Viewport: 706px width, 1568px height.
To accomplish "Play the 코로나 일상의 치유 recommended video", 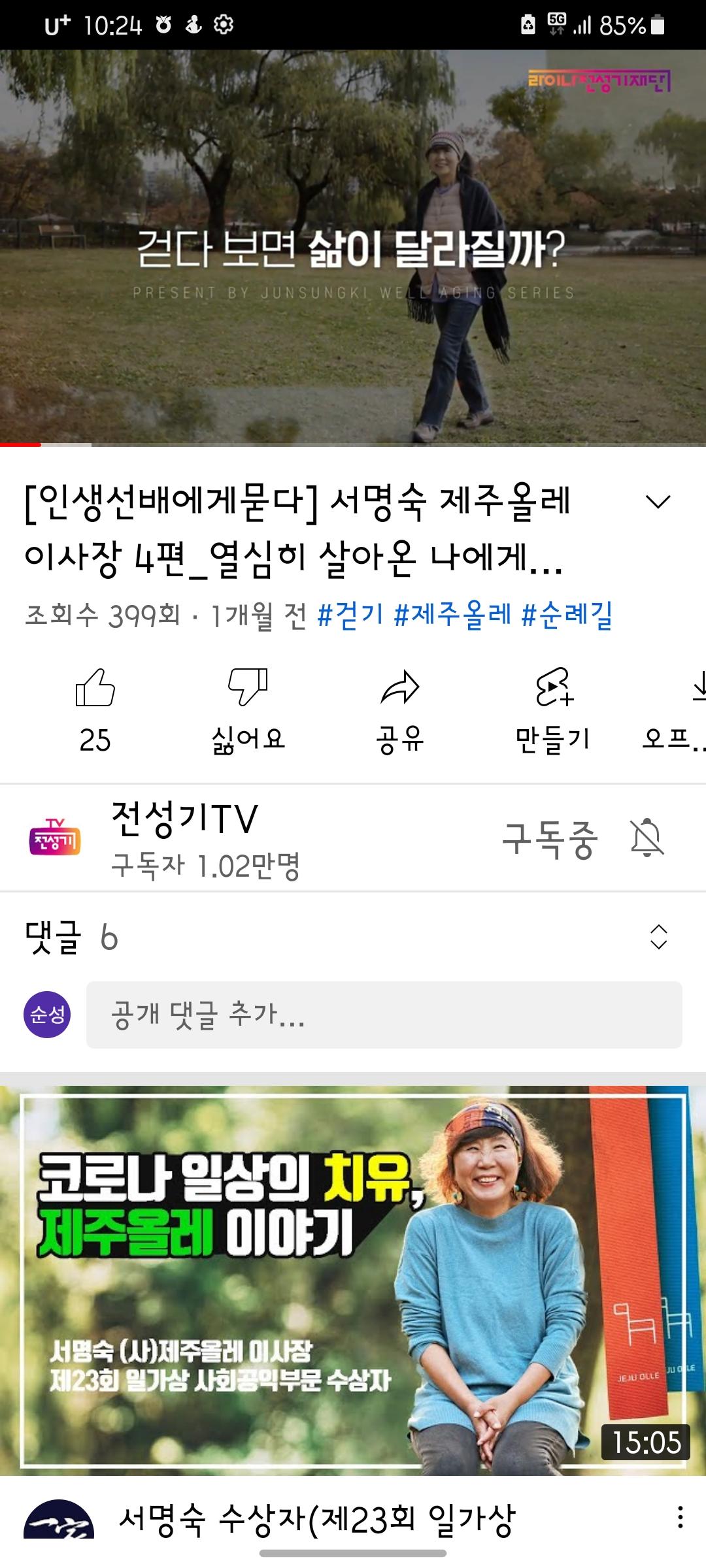I will click(353, 1281).
